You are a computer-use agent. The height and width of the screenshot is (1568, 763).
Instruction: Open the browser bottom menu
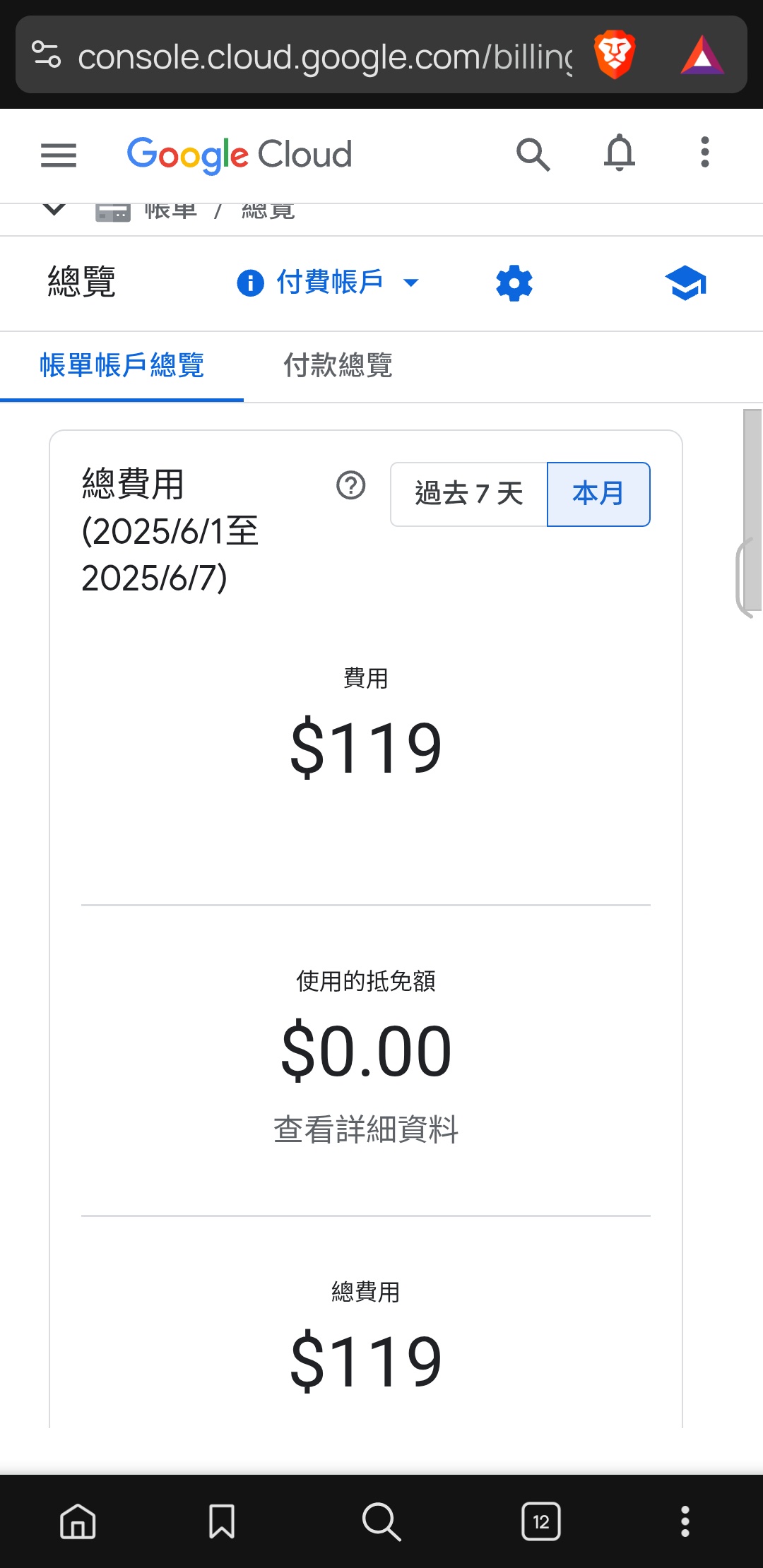[x=685, y=1521]
